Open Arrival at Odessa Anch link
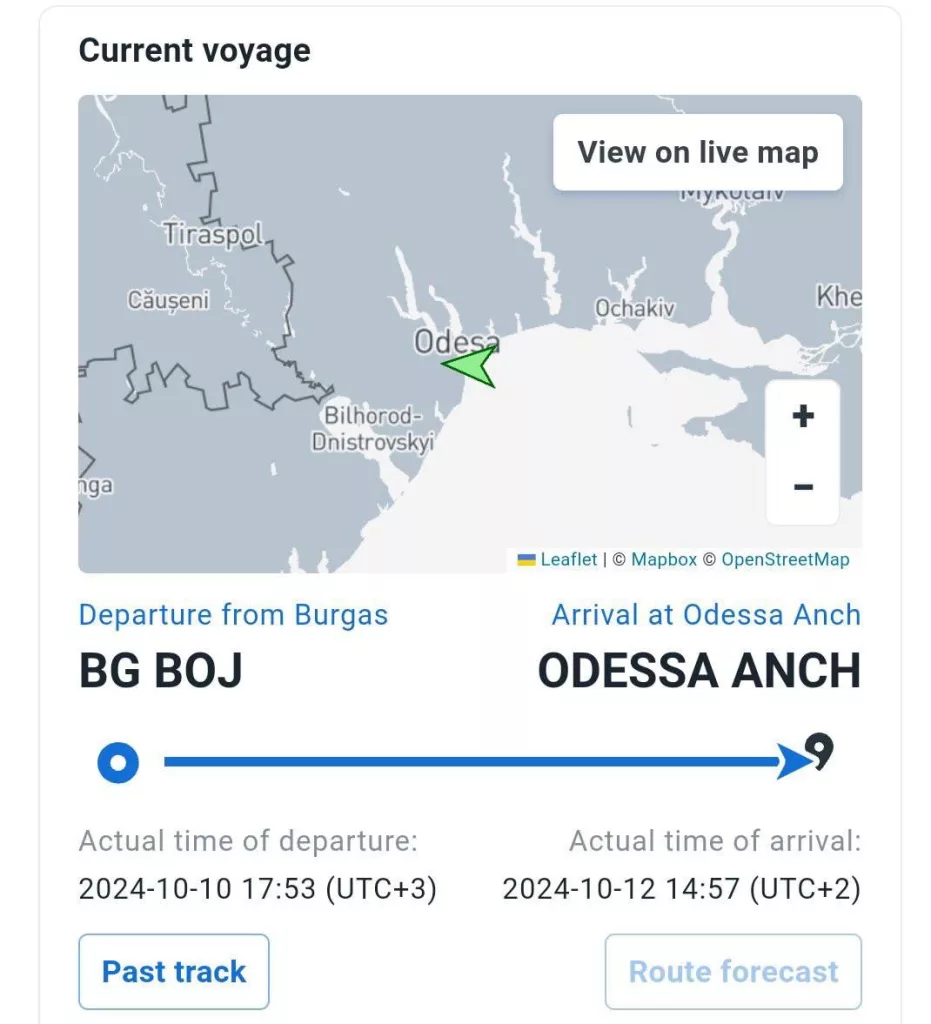Image resolution: width=931 pixels, height=1024 pixels. (x=706, y=614)
